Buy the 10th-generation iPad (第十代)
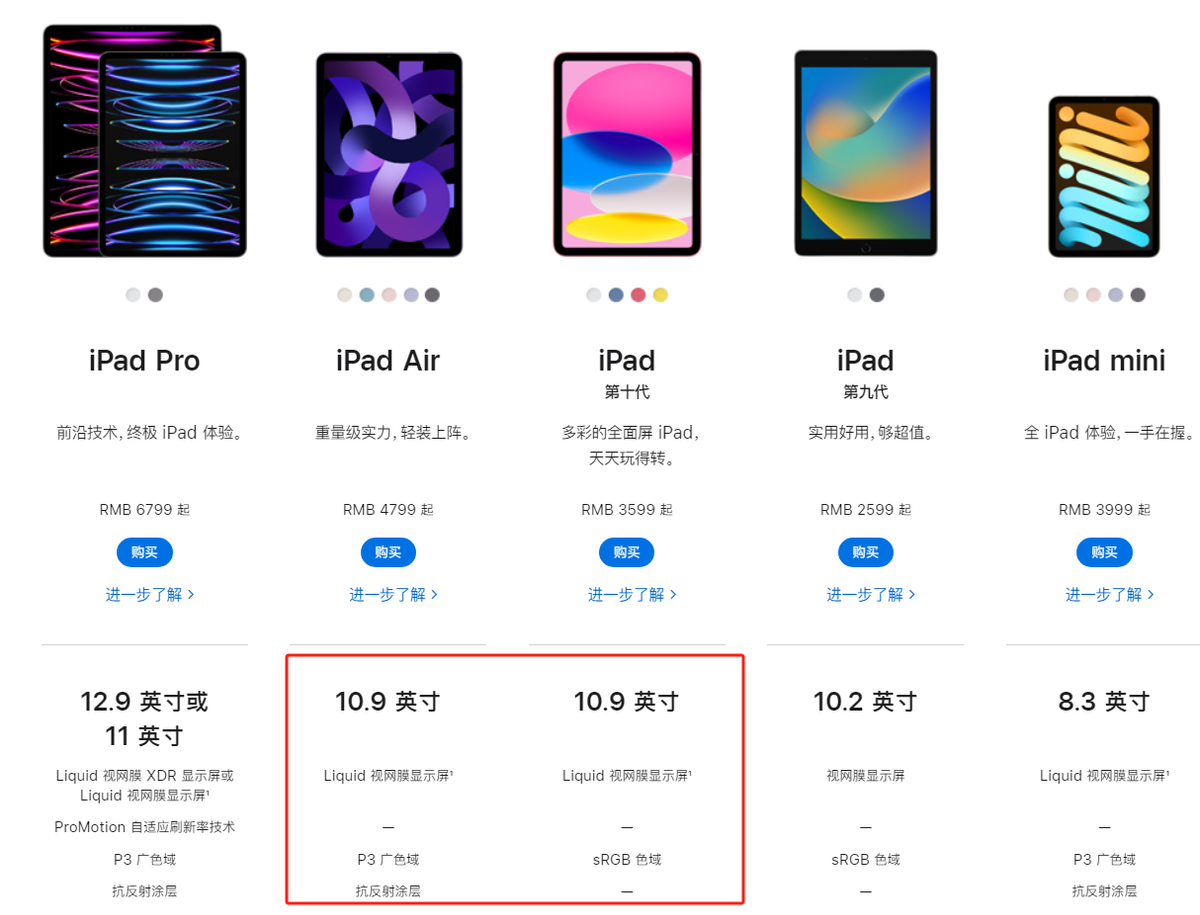Screen dimensions: 1200x915 coord(626,552)
